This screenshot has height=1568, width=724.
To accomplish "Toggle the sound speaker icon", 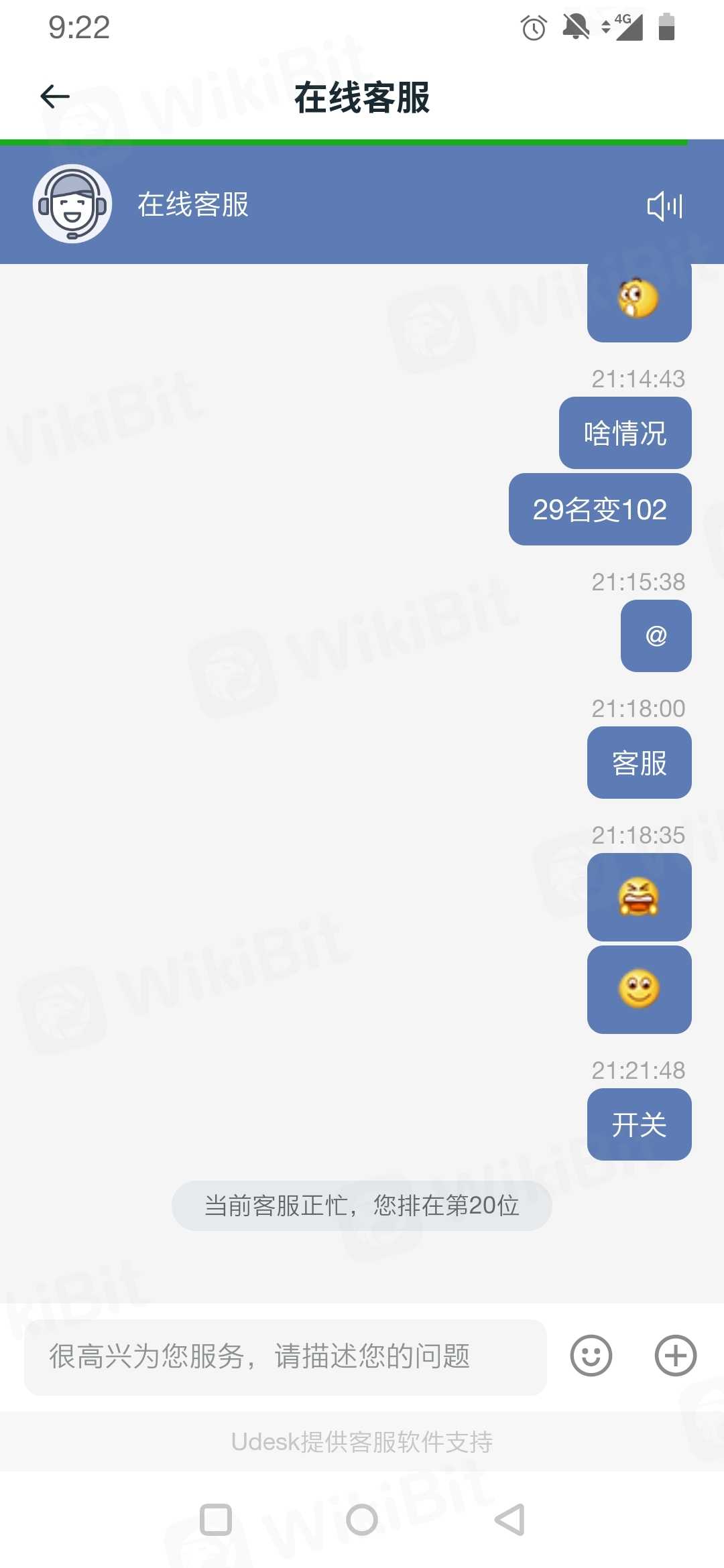I will [664, 206].
